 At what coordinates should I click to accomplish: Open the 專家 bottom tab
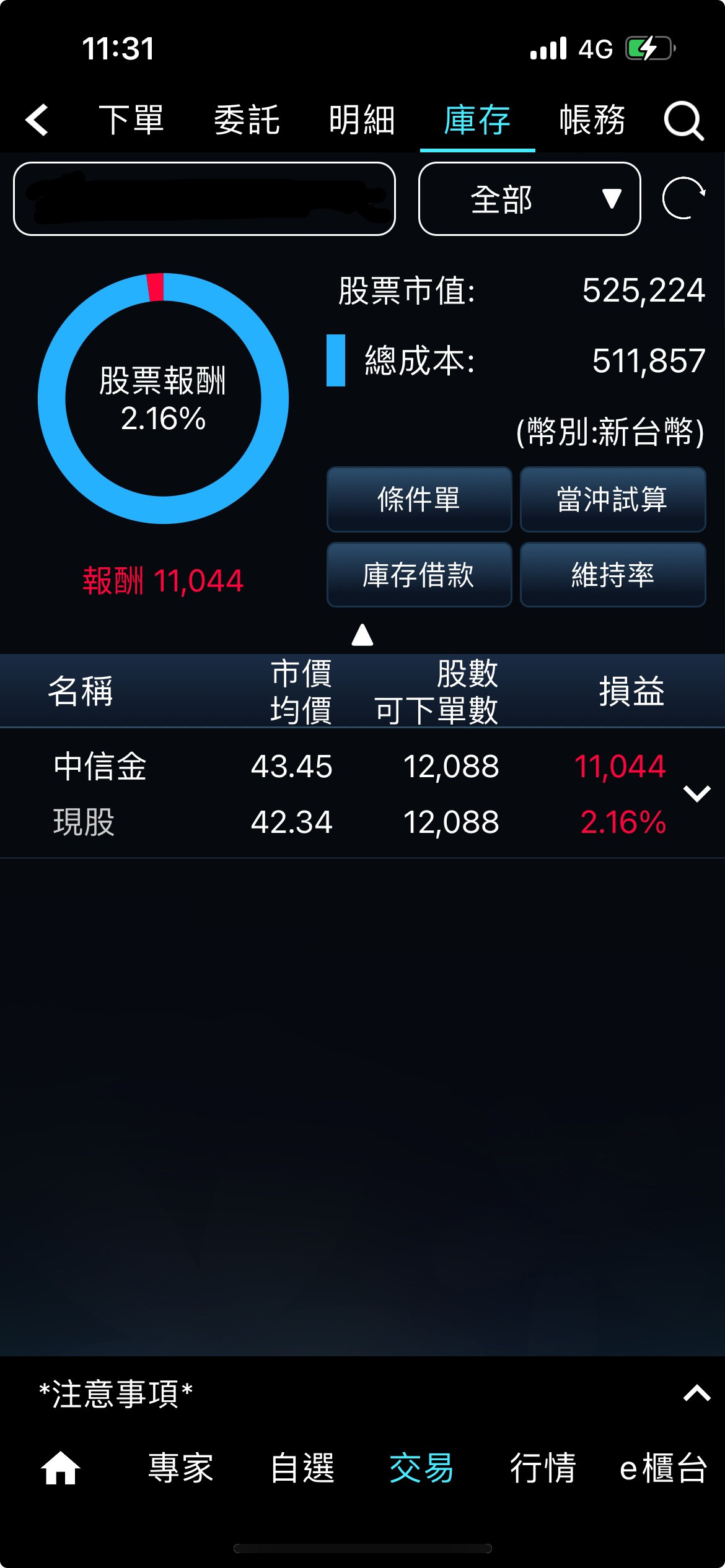tap(181, 1468)
